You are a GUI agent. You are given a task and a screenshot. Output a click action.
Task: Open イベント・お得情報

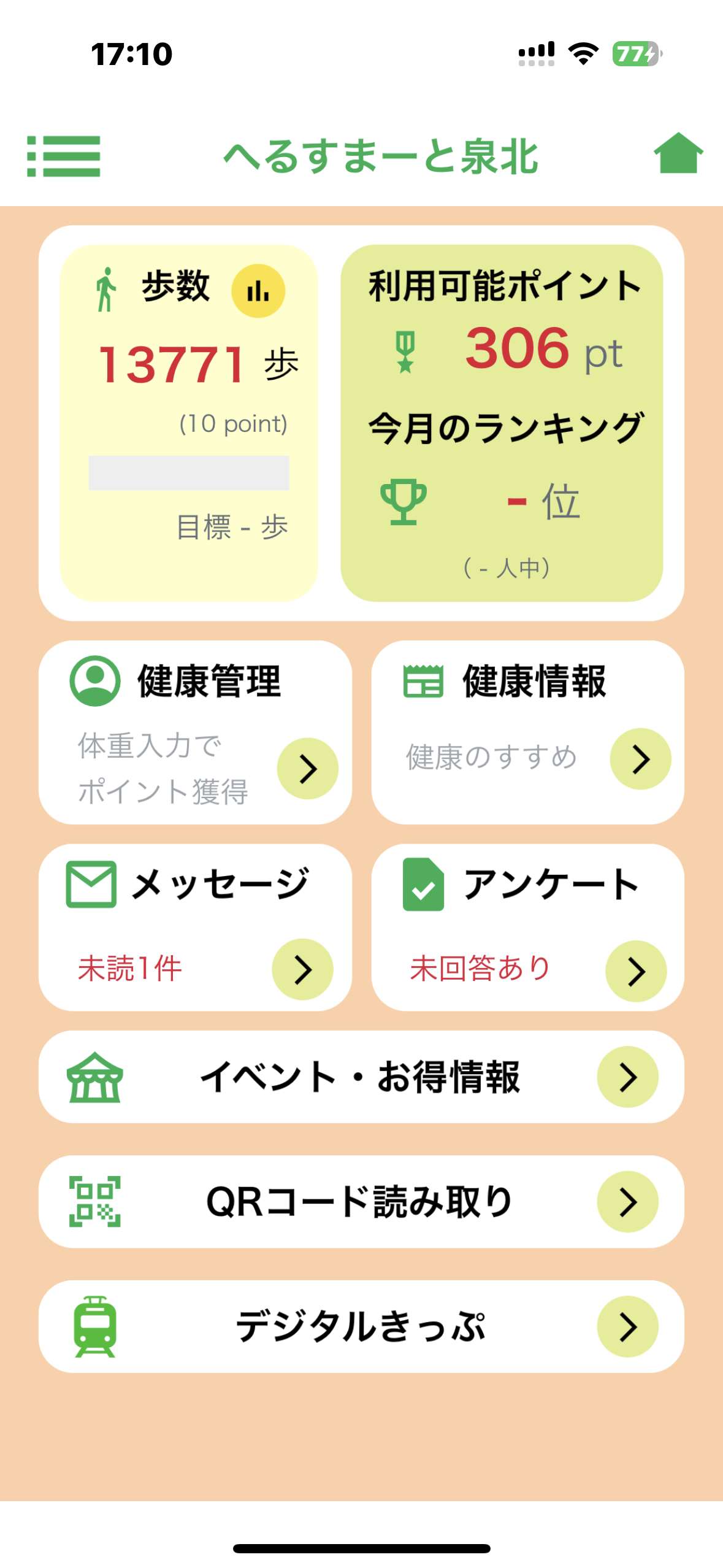(x=361, y=1077)
